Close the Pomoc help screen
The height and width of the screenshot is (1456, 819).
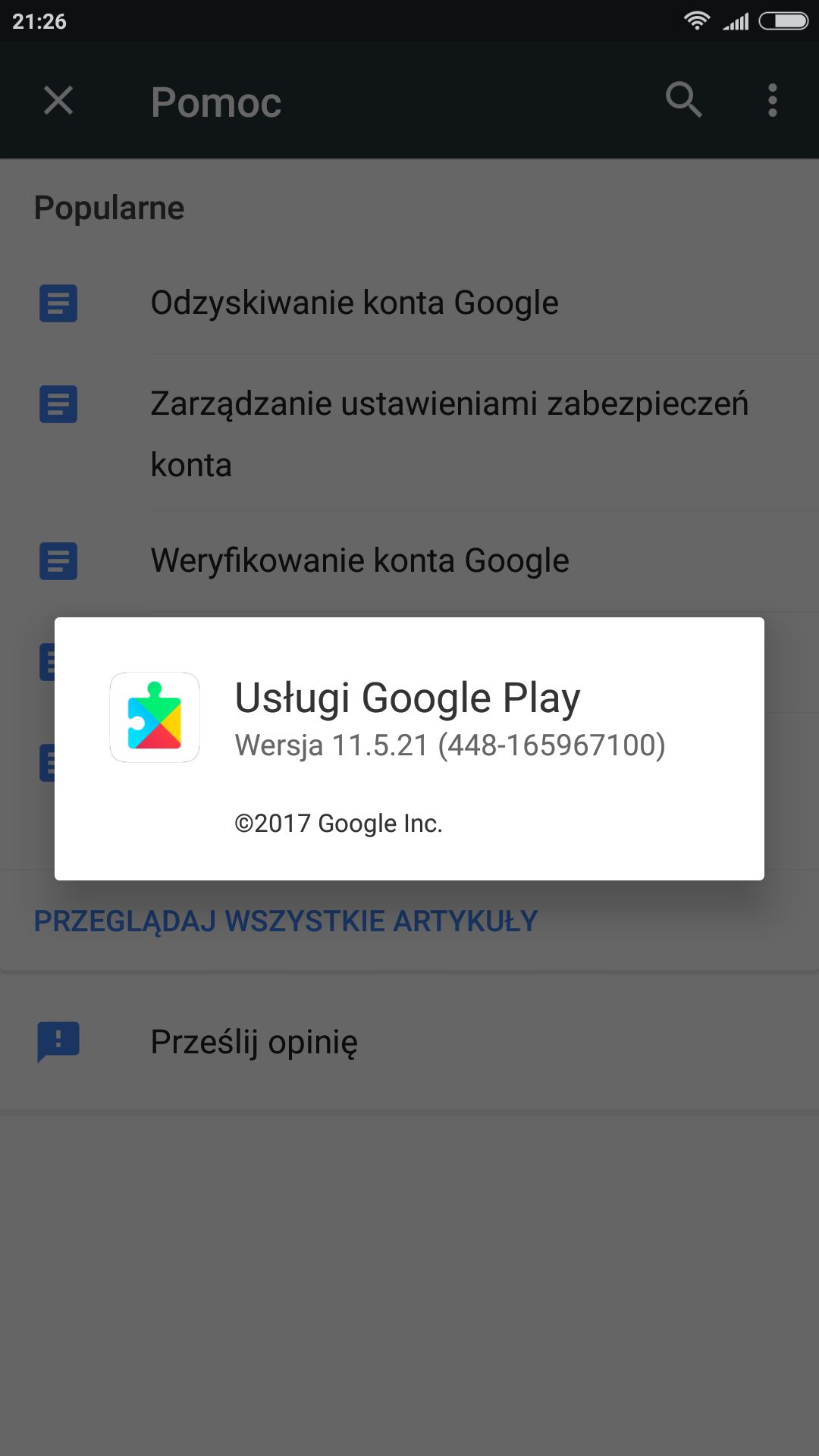click(58, 100)
